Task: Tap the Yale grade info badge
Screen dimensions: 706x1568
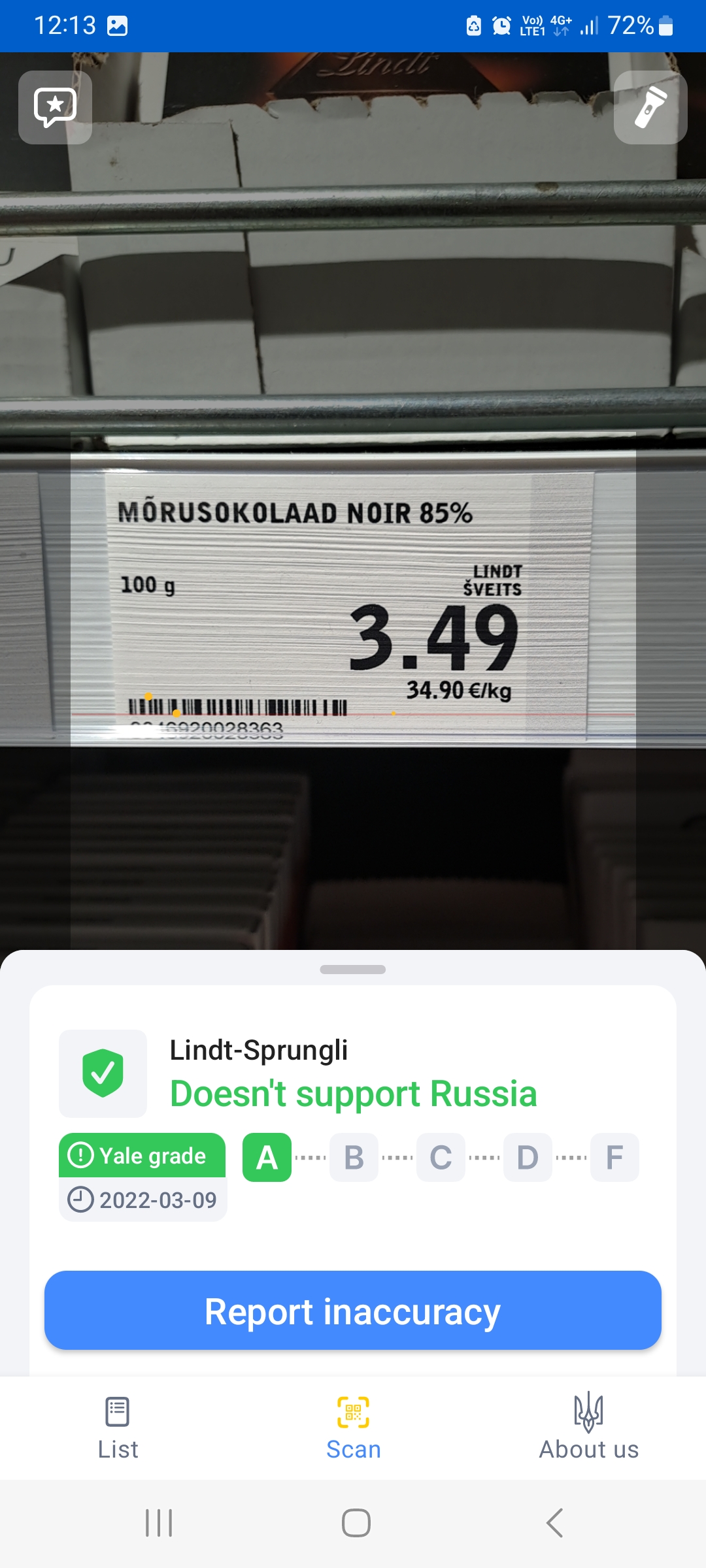Action: (142, 1156)
